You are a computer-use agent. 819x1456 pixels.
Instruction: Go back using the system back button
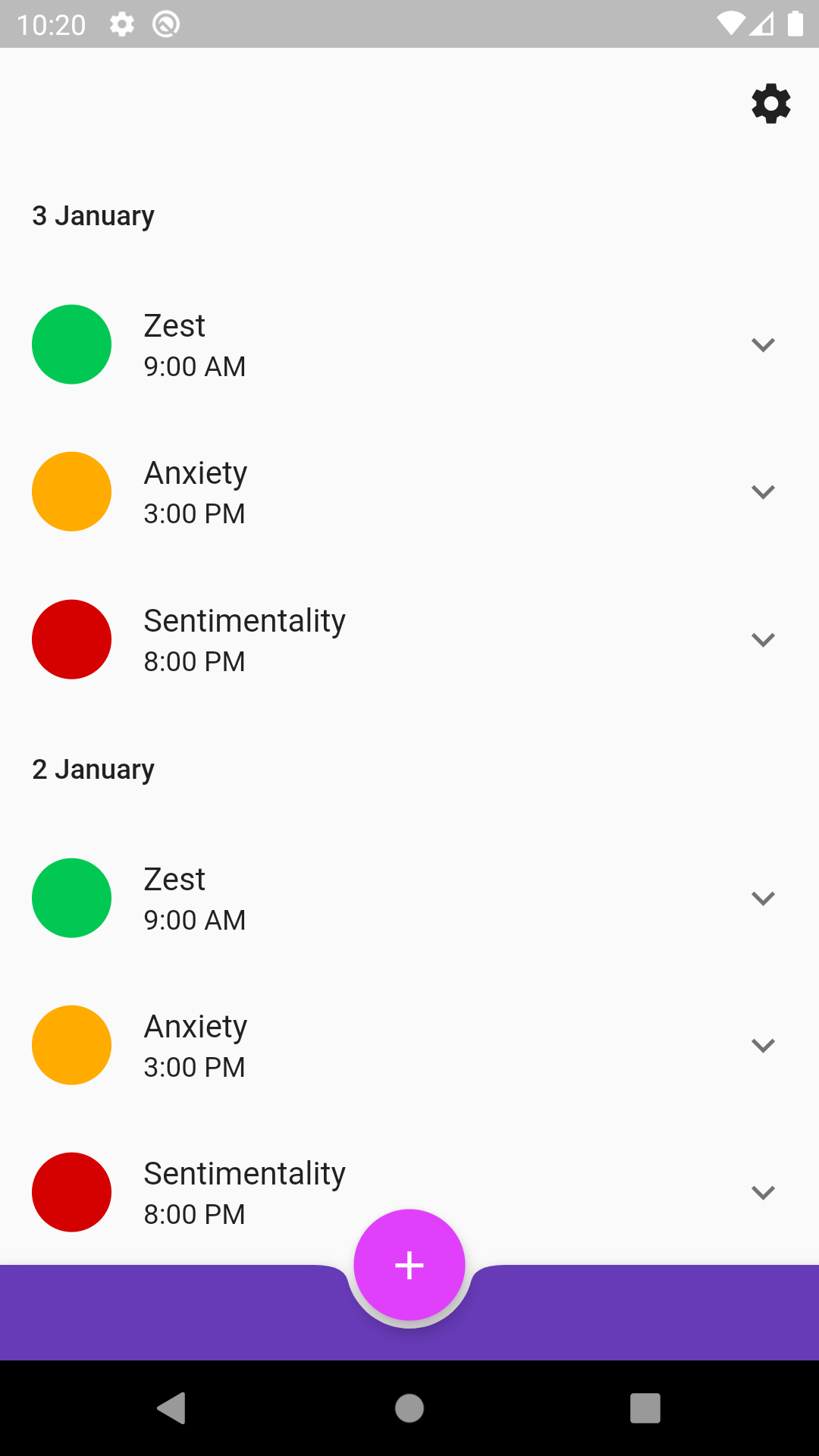click(172, 1408)
